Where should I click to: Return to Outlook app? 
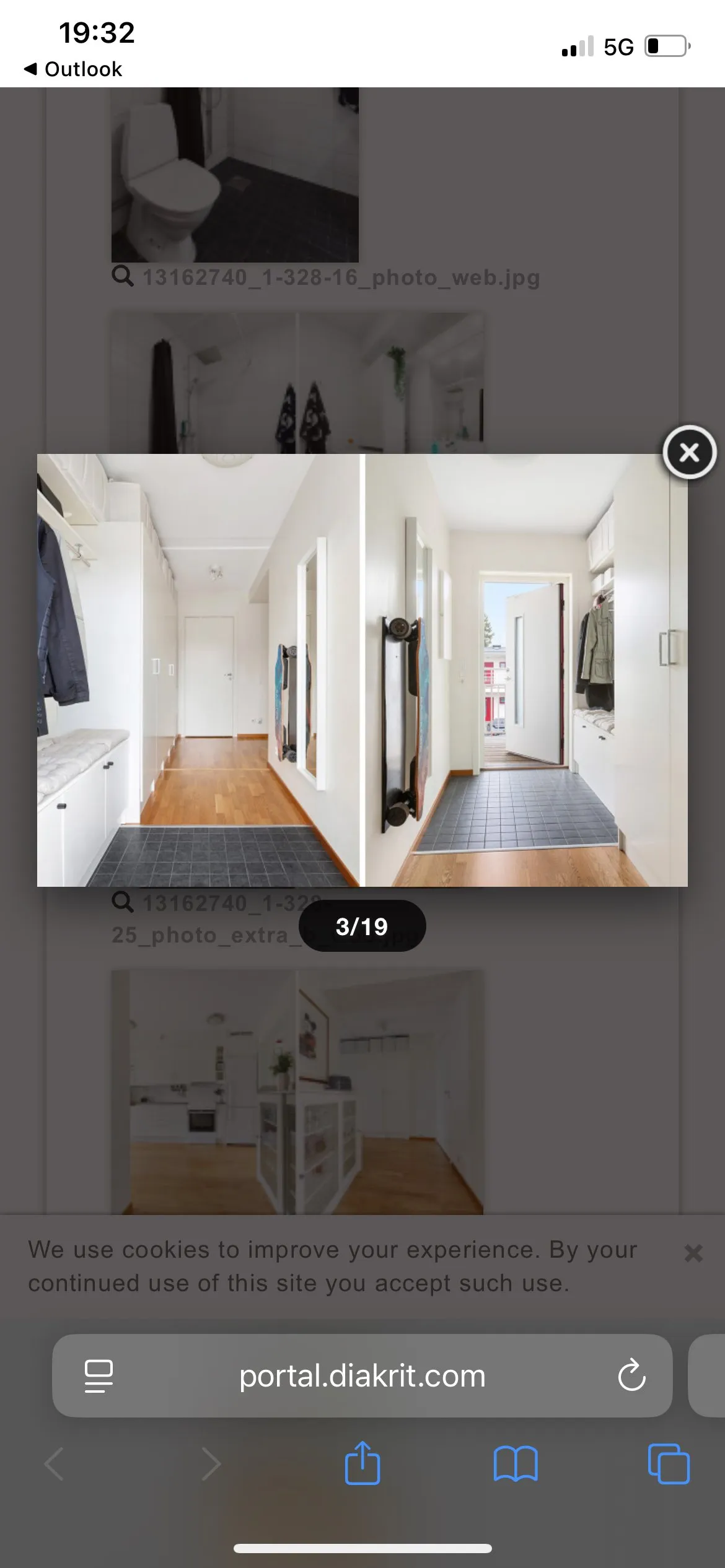72,69
